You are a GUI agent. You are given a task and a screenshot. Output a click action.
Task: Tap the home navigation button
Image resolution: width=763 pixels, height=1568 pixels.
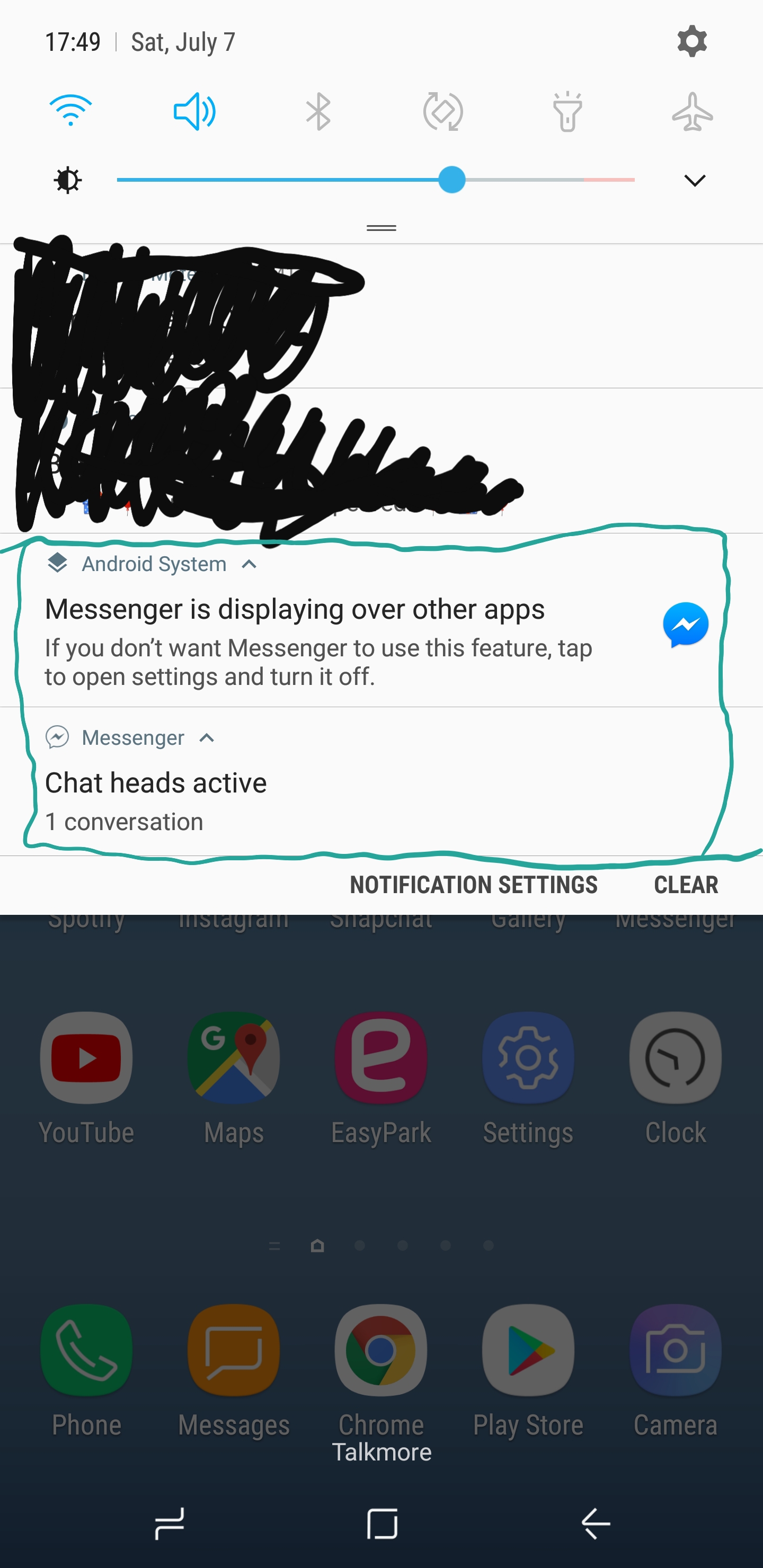click(382, 1524)
